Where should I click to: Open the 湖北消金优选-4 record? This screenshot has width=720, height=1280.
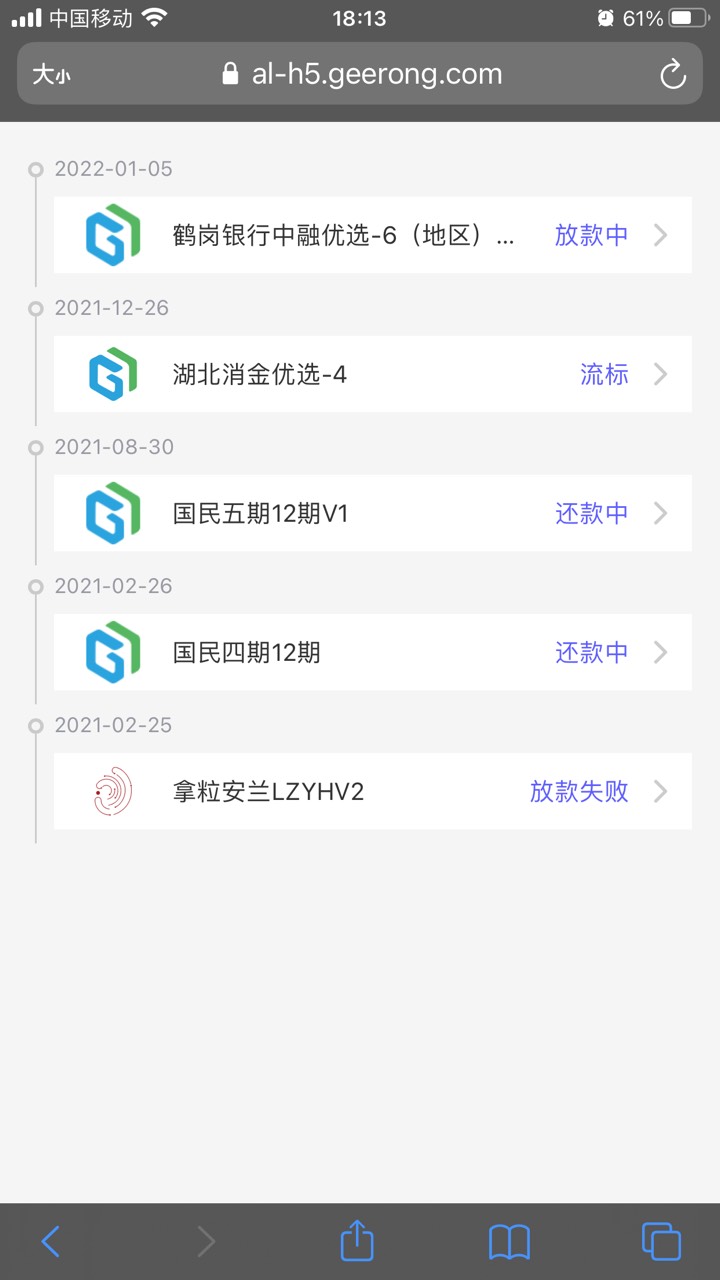click(x=372, y=374)
